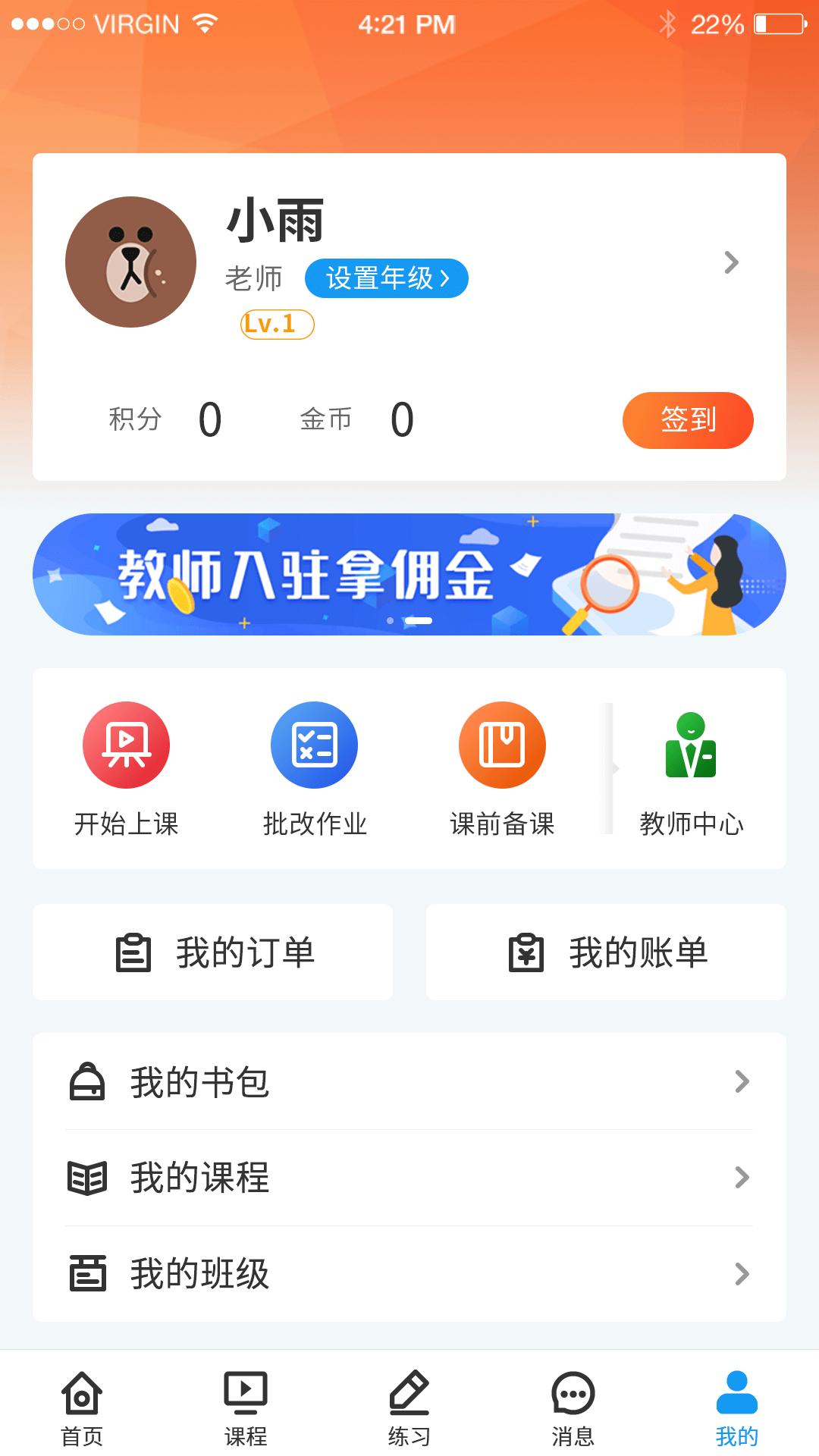Viewport: 819px width, 1456px height.
Task: Open 课前备课 lesson preparation
Action: point(503,766)
